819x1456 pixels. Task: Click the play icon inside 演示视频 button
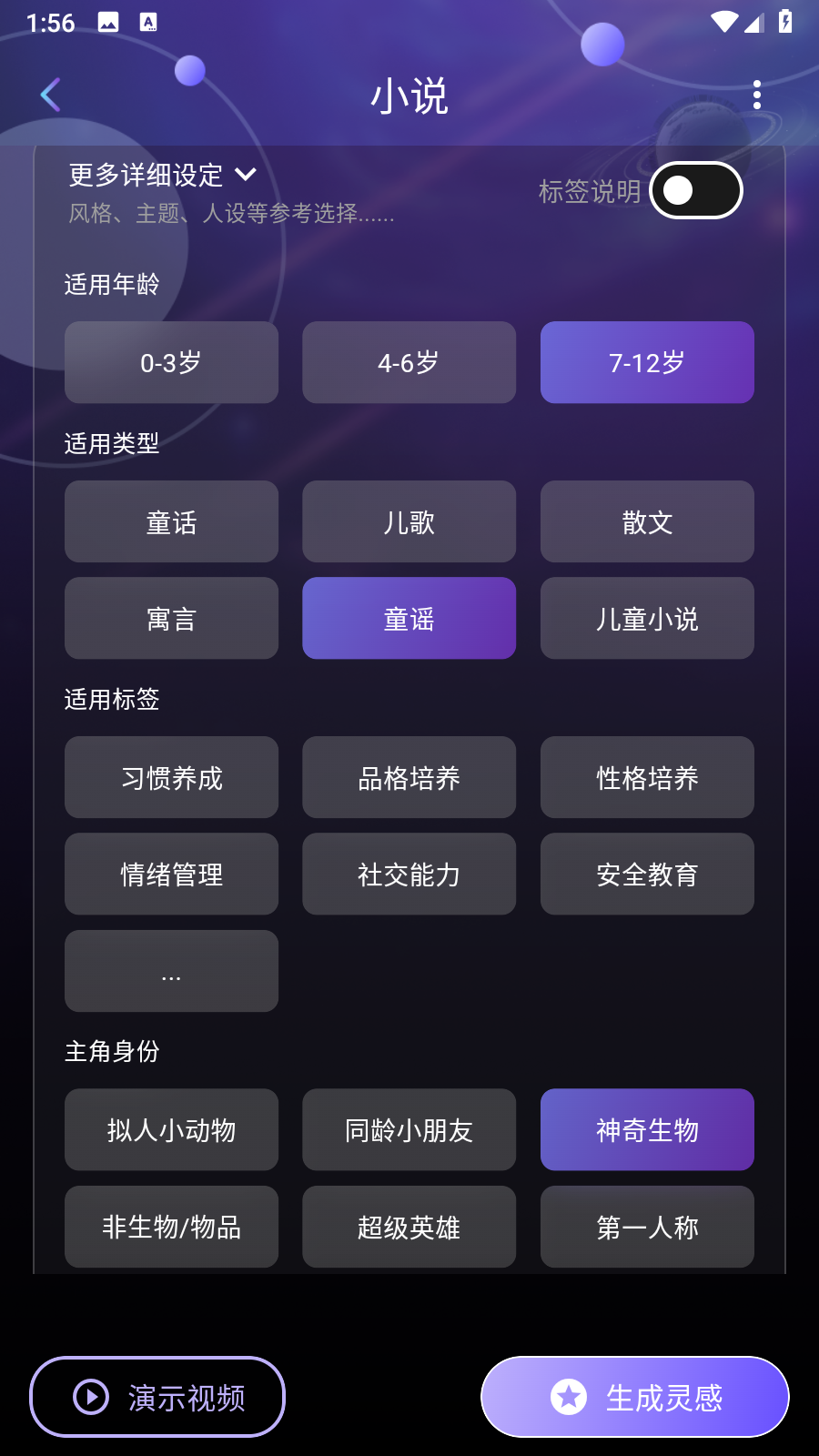90,1396
